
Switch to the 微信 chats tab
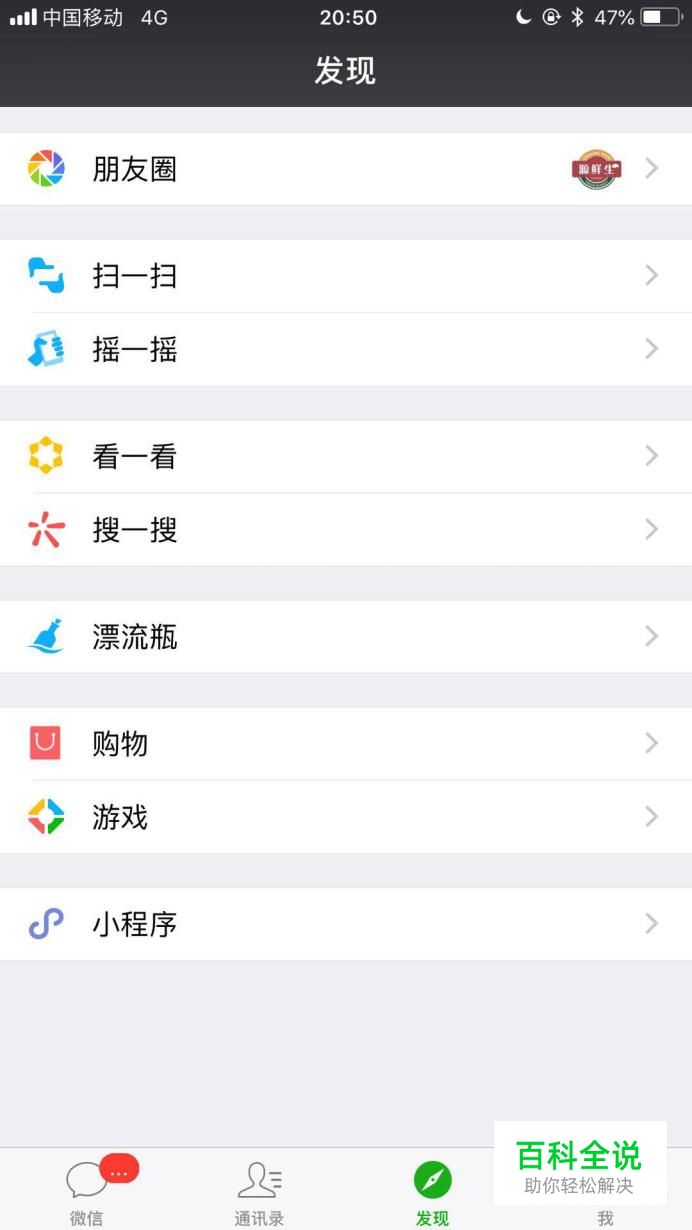[87, 1190]
